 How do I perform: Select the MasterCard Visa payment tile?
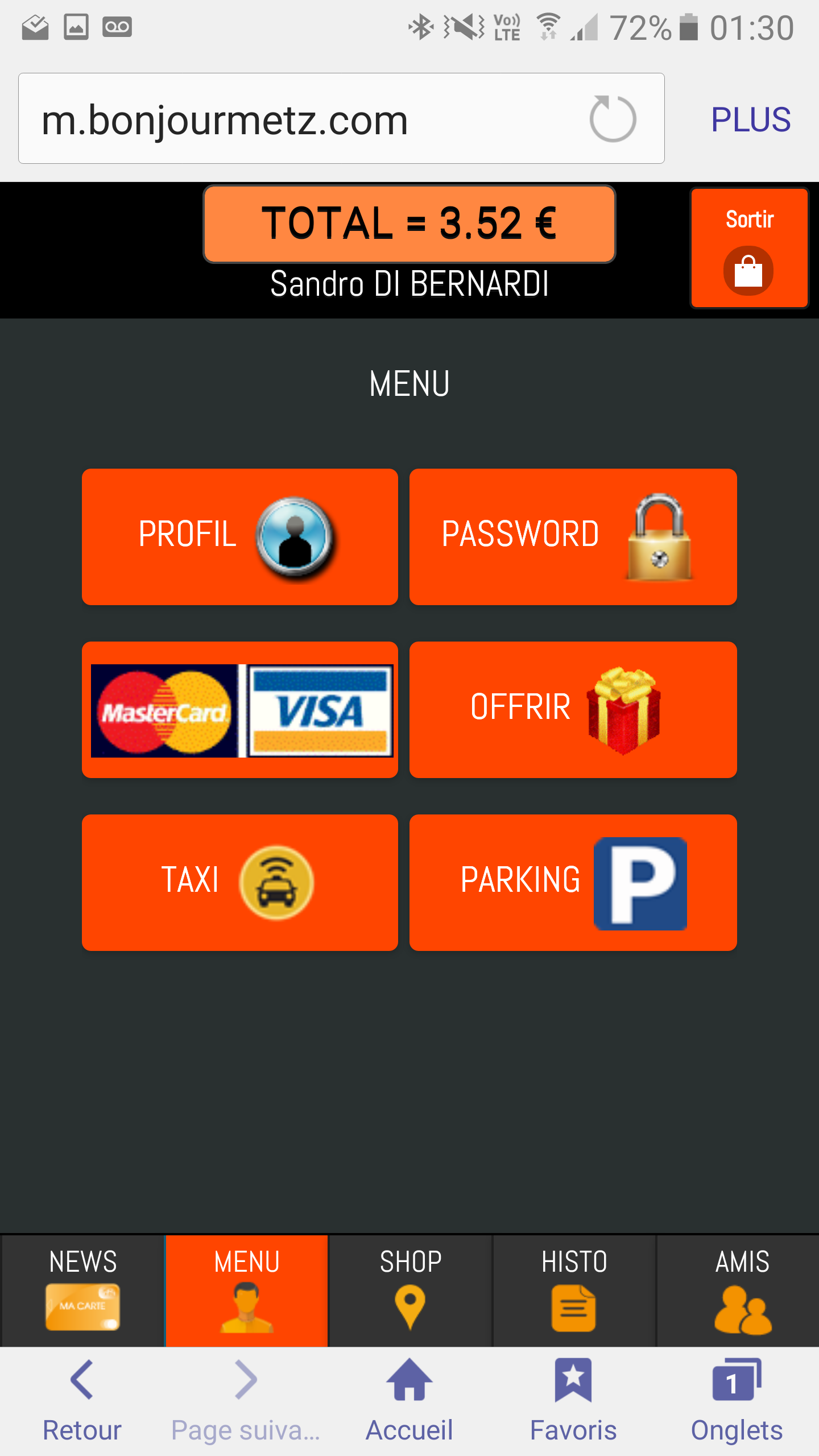[239, 710]
